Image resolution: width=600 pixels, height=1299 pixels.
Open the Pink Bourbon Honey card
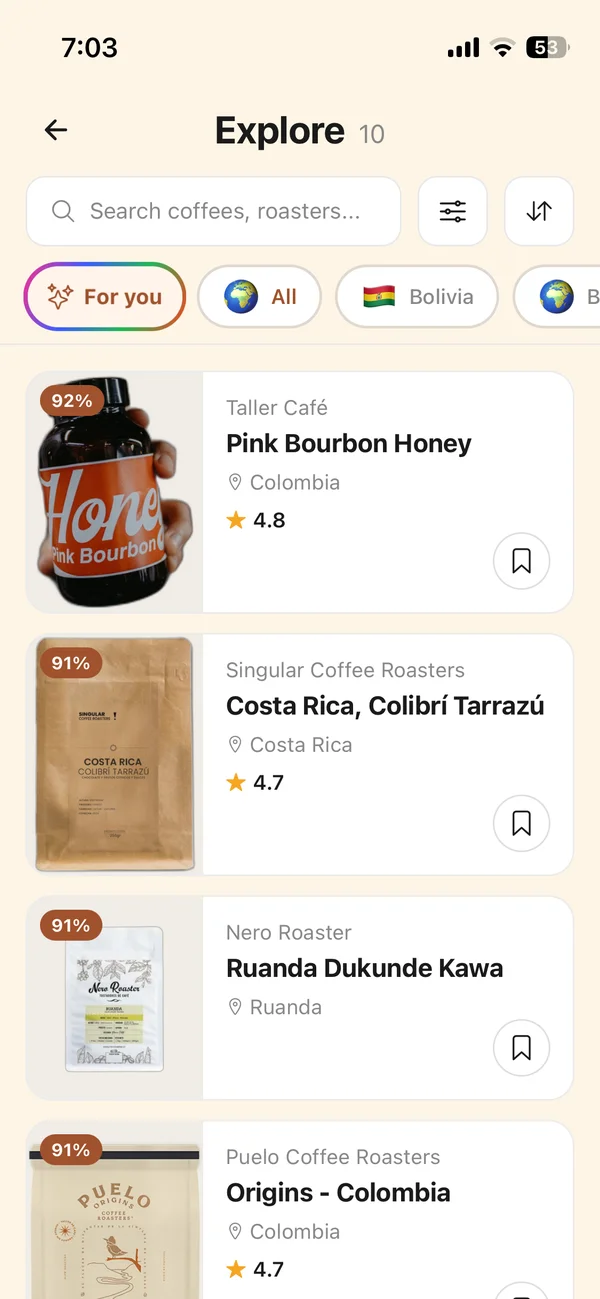tap(299, 492)
